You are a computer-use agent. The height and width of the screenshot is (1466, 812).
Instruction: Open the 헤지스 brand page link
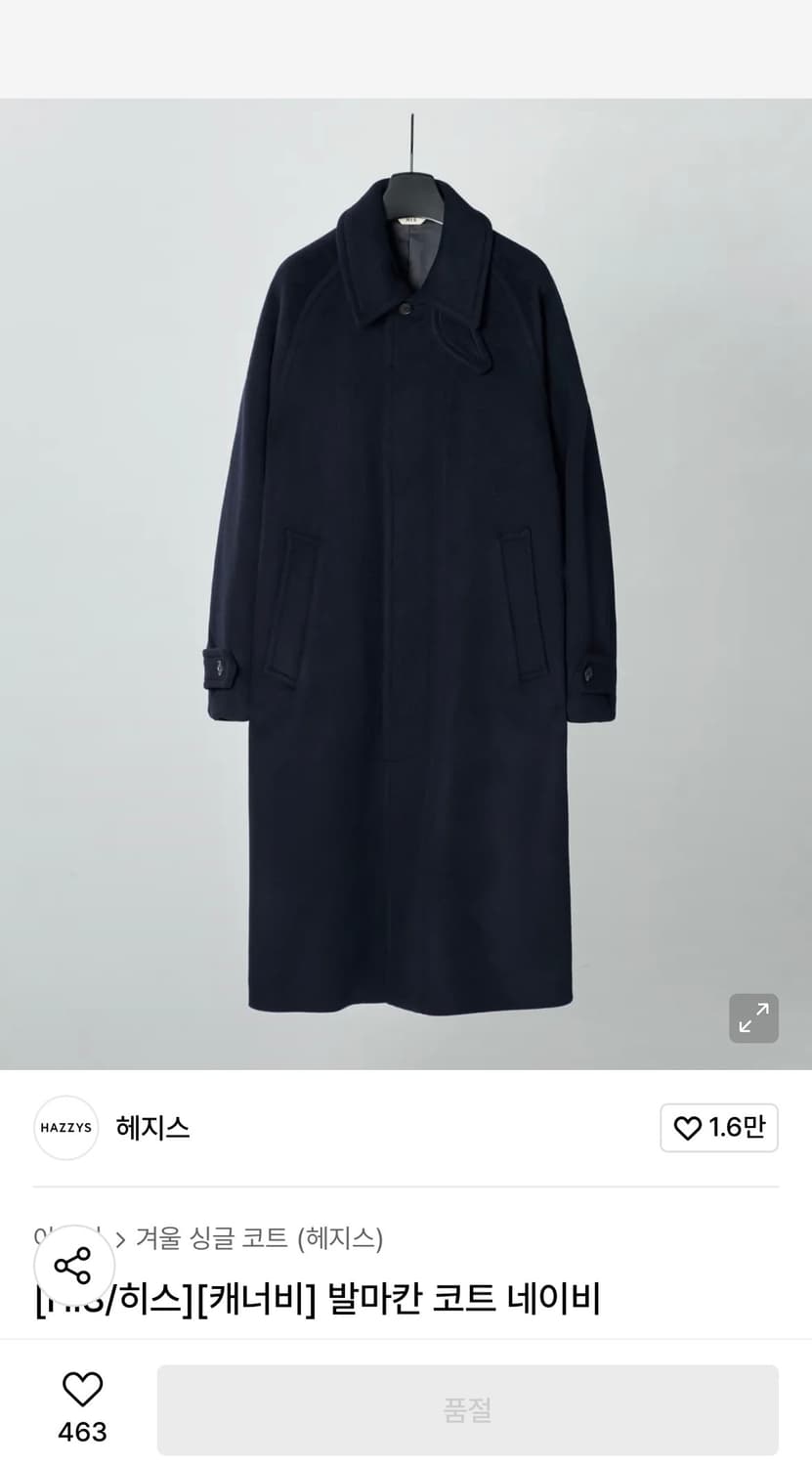[x=152, y=1128]
